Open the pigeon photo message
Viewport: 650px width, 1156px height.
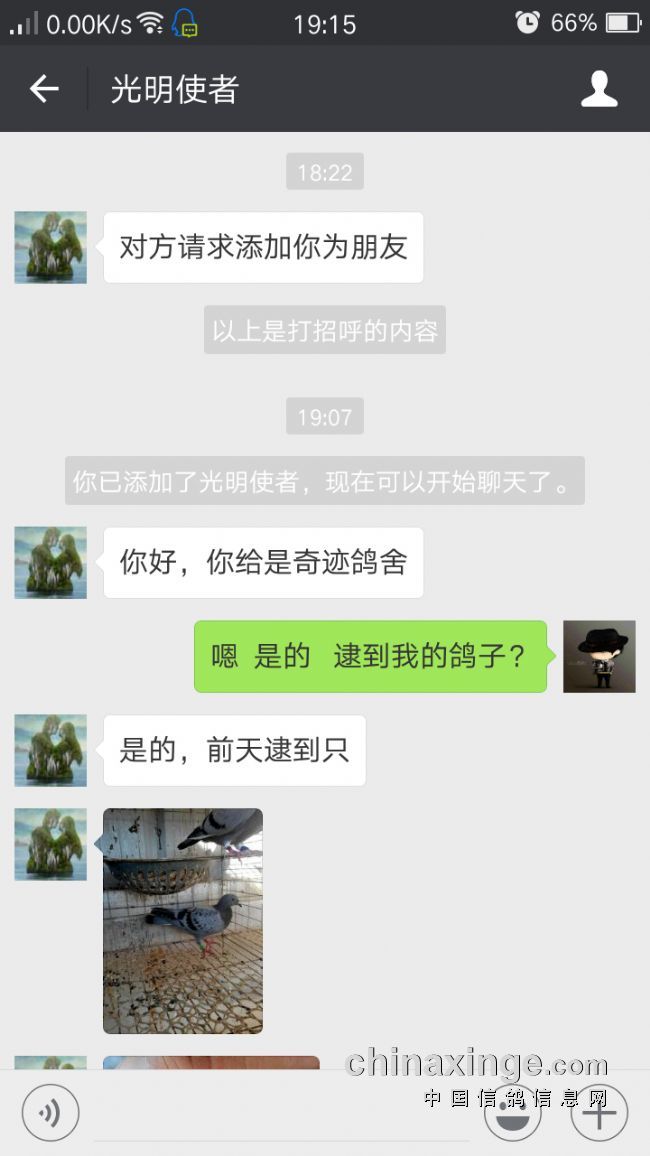tap(183, 920)
